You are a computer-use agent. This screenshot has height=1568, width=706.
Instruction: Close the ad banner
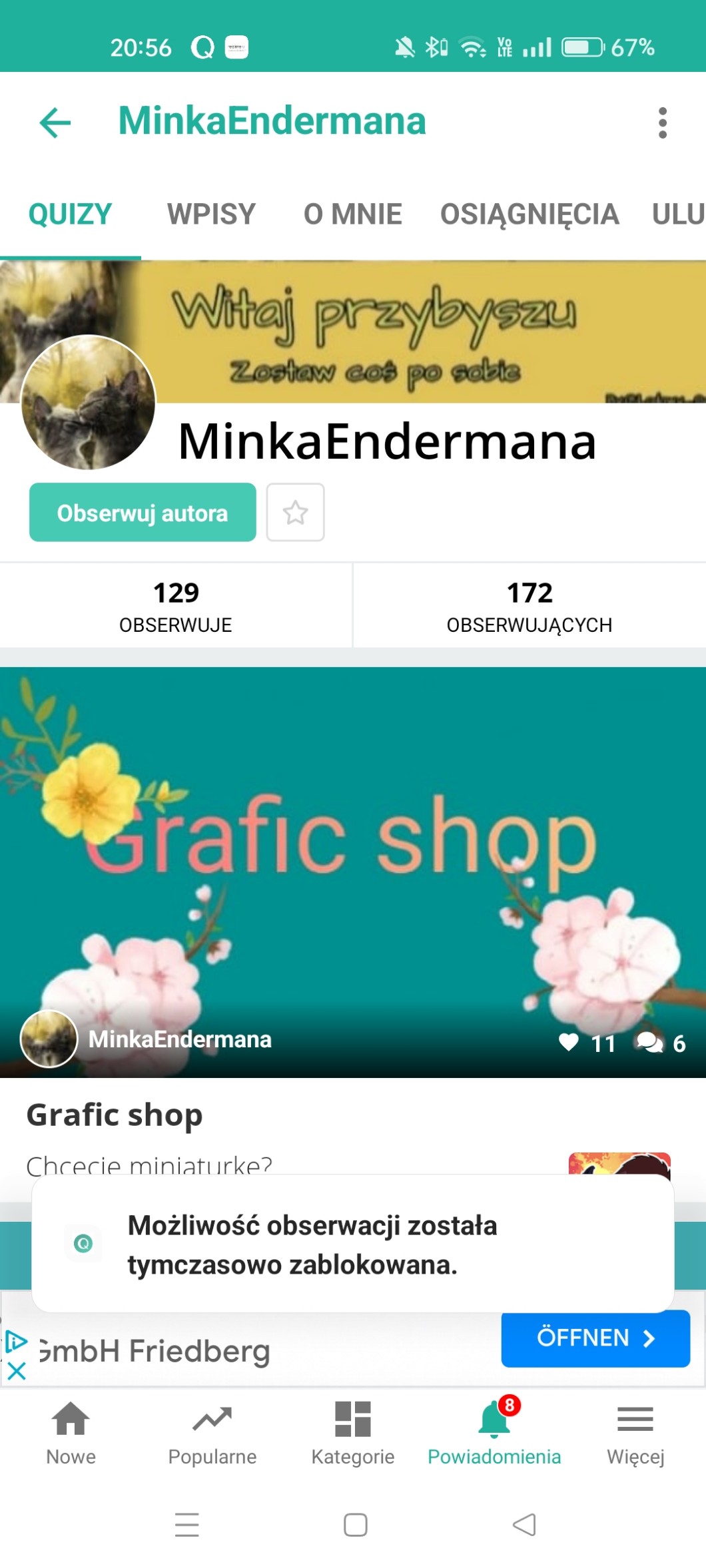click(16, 1371)
